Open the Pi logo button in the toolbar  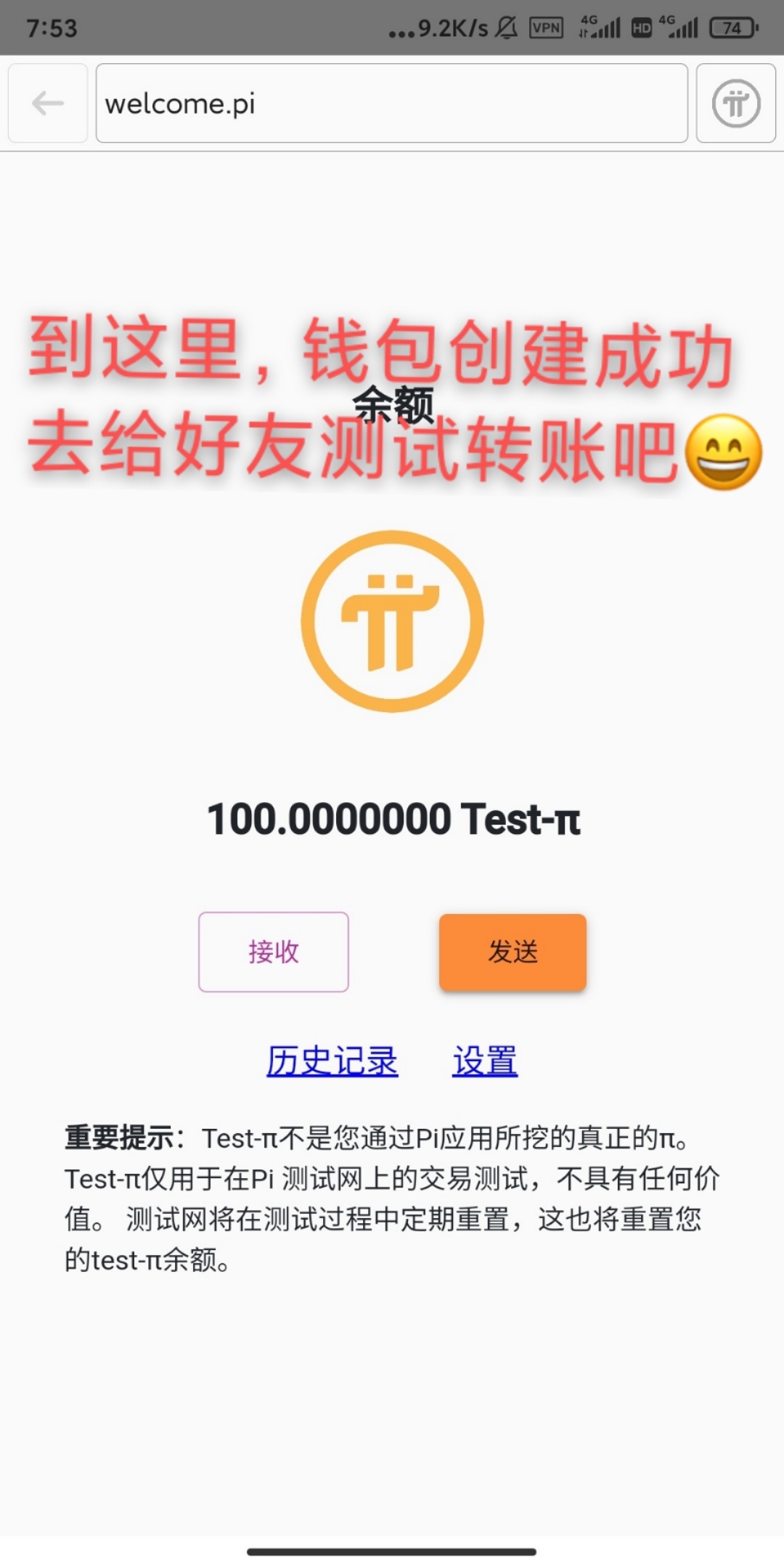[735, 103]
